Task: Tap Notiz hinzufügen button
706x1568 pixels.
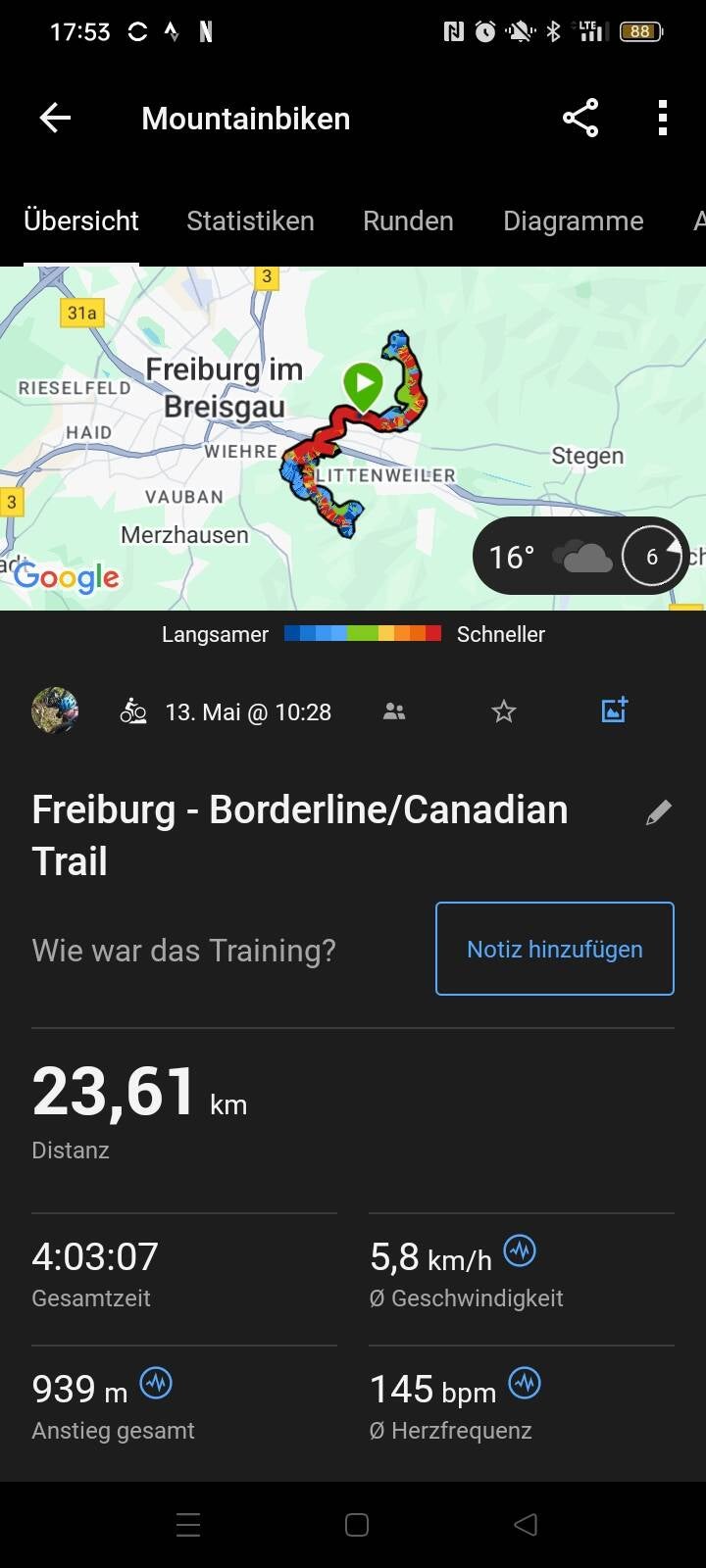Action: [x=554, y=949]
